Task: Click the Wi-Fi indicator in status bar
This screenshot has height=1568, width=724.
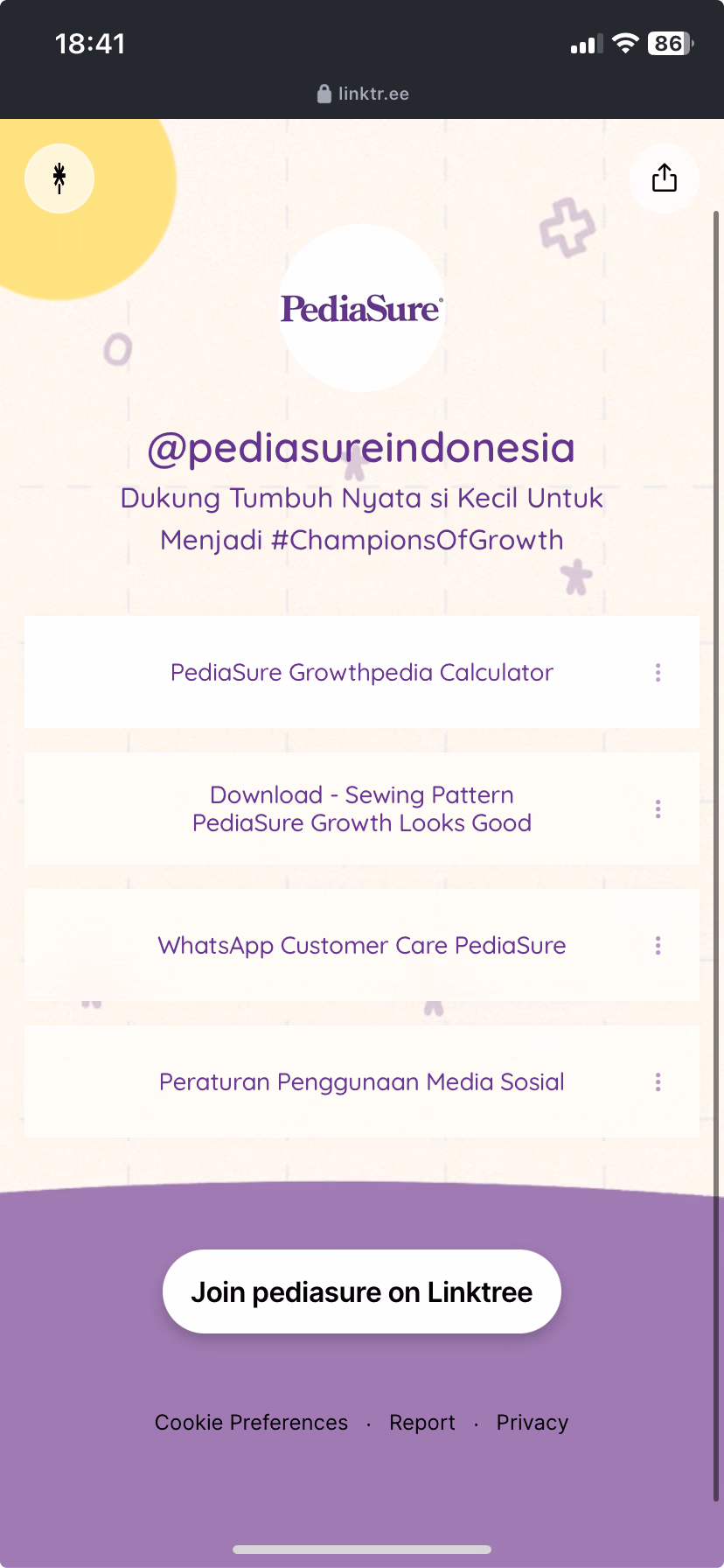Action: pos(626,42)
